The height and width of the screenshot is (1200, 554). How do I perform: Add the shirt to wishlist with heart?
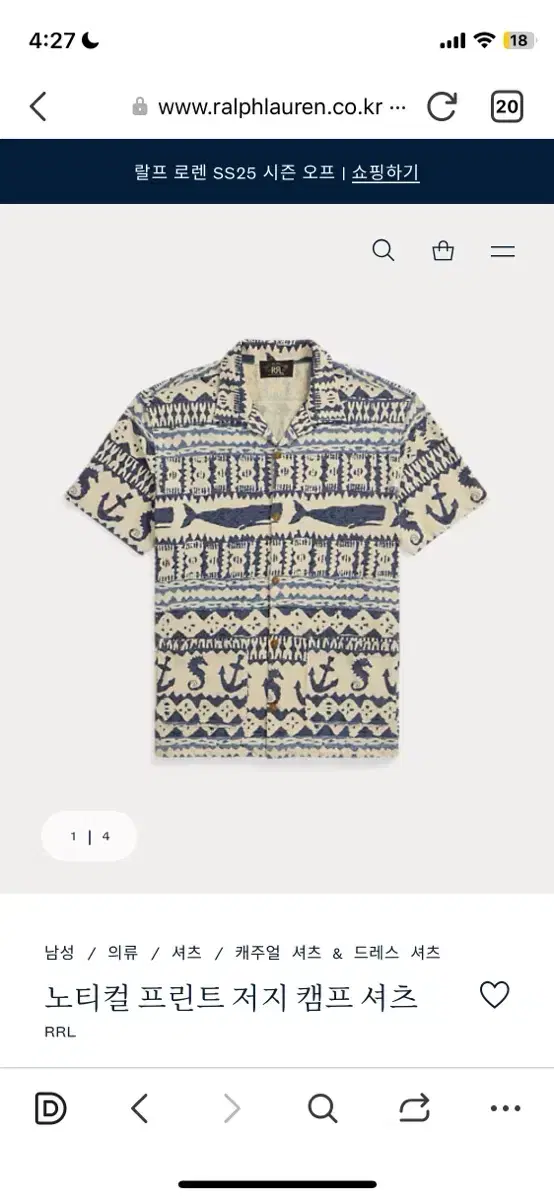tap(494, 995)
